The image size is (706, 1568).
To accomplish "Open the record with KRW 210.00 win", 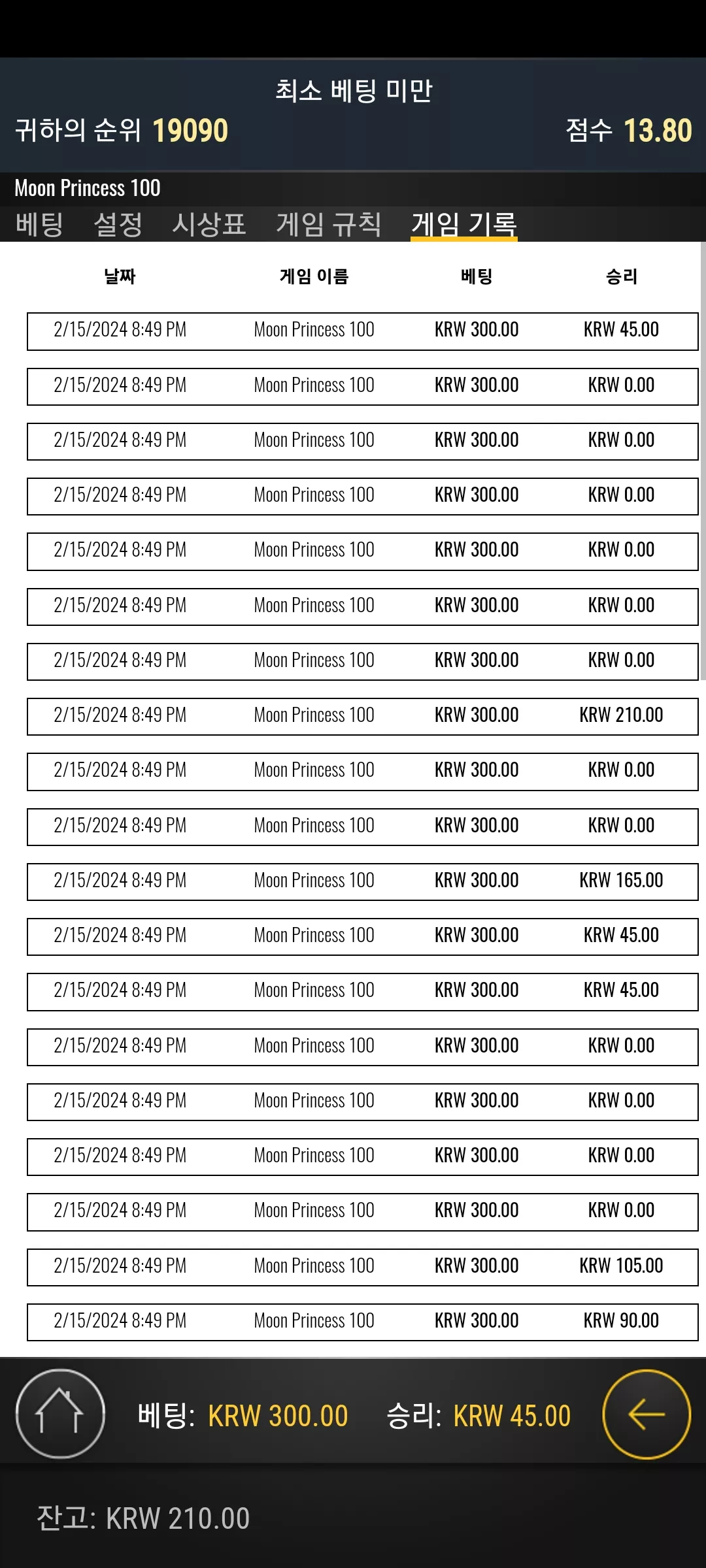I will (x=363, y=716).
